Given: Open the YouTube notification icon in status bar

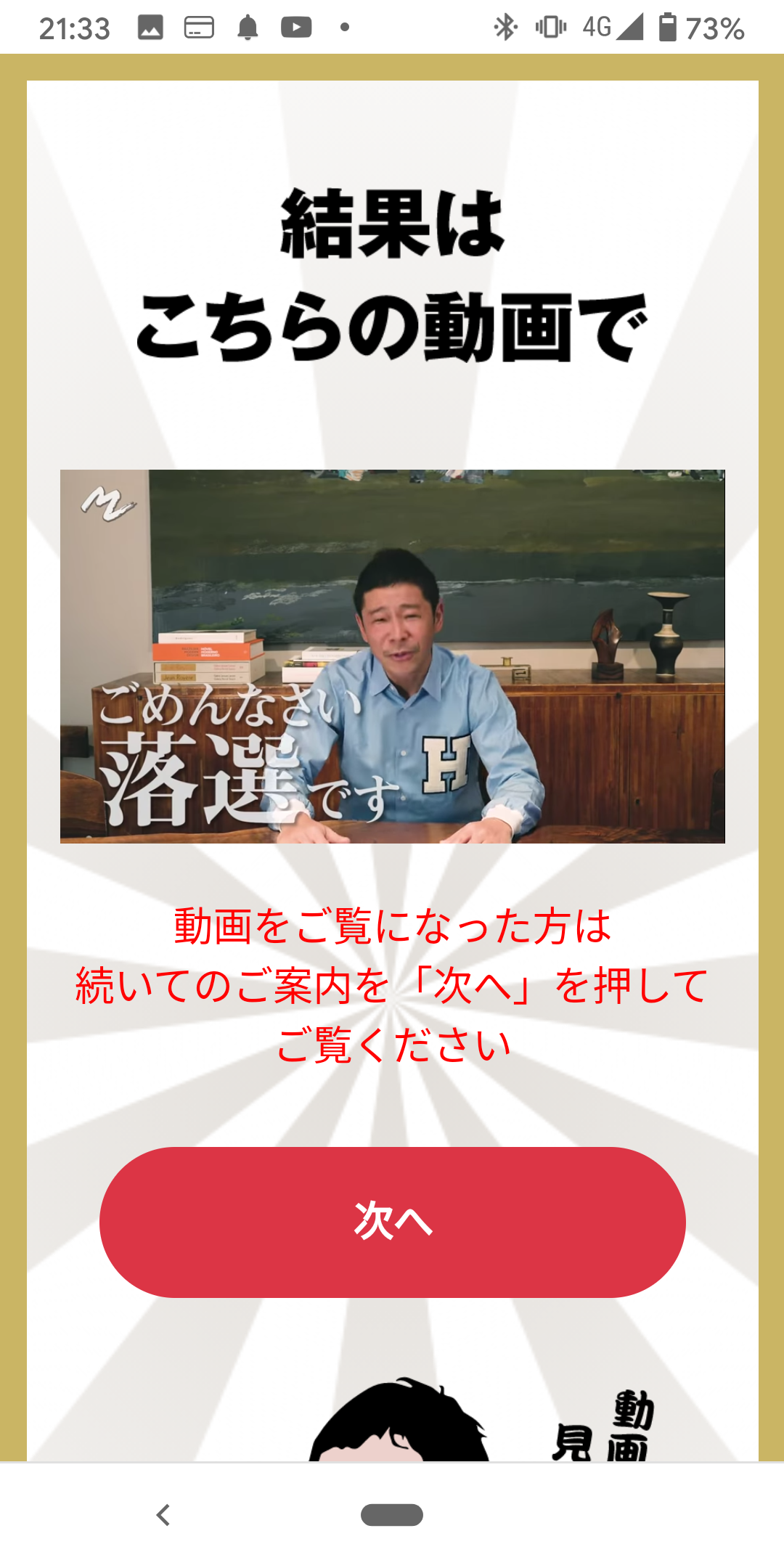Looking at the screenshot, I should click(296, 28).
